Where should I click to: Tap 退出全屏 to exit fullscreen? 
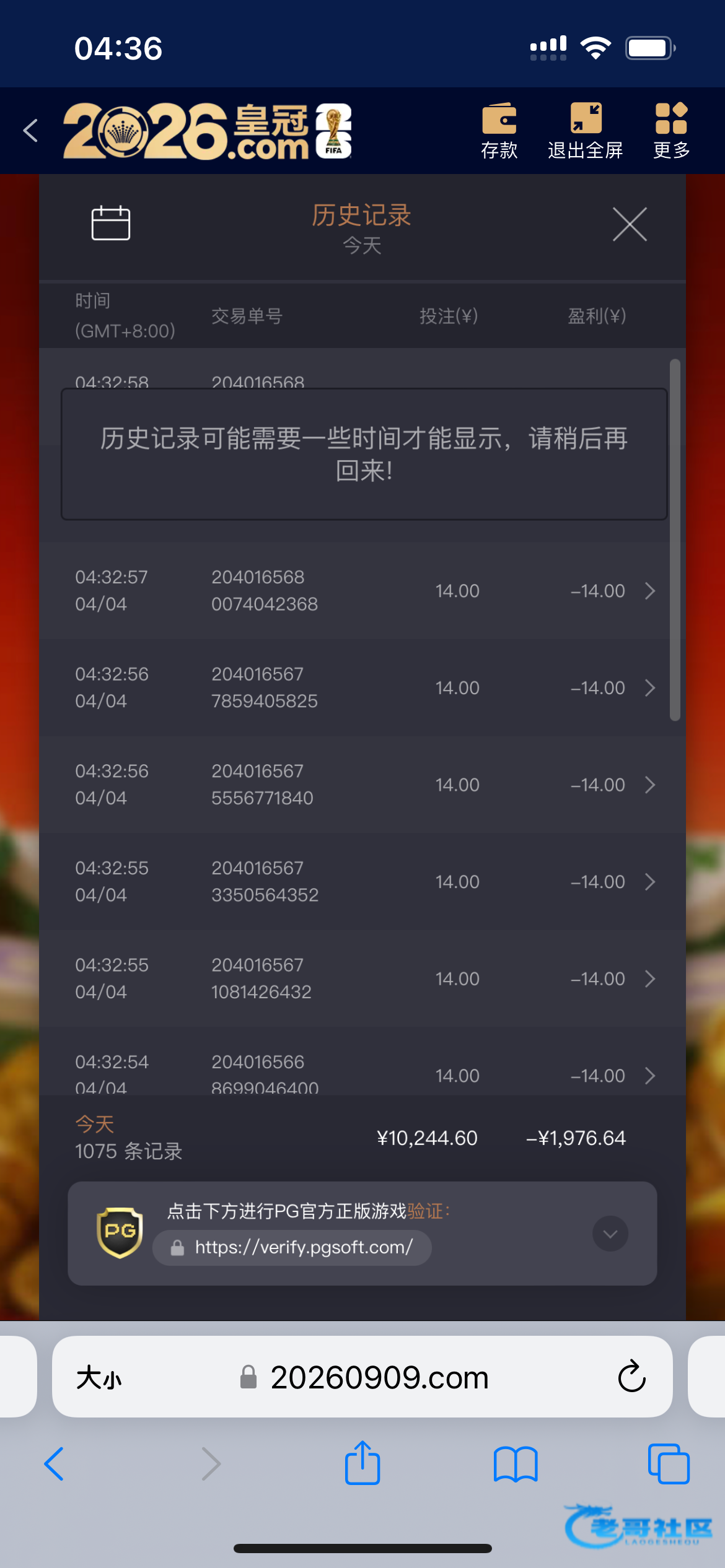coord(585,131)
